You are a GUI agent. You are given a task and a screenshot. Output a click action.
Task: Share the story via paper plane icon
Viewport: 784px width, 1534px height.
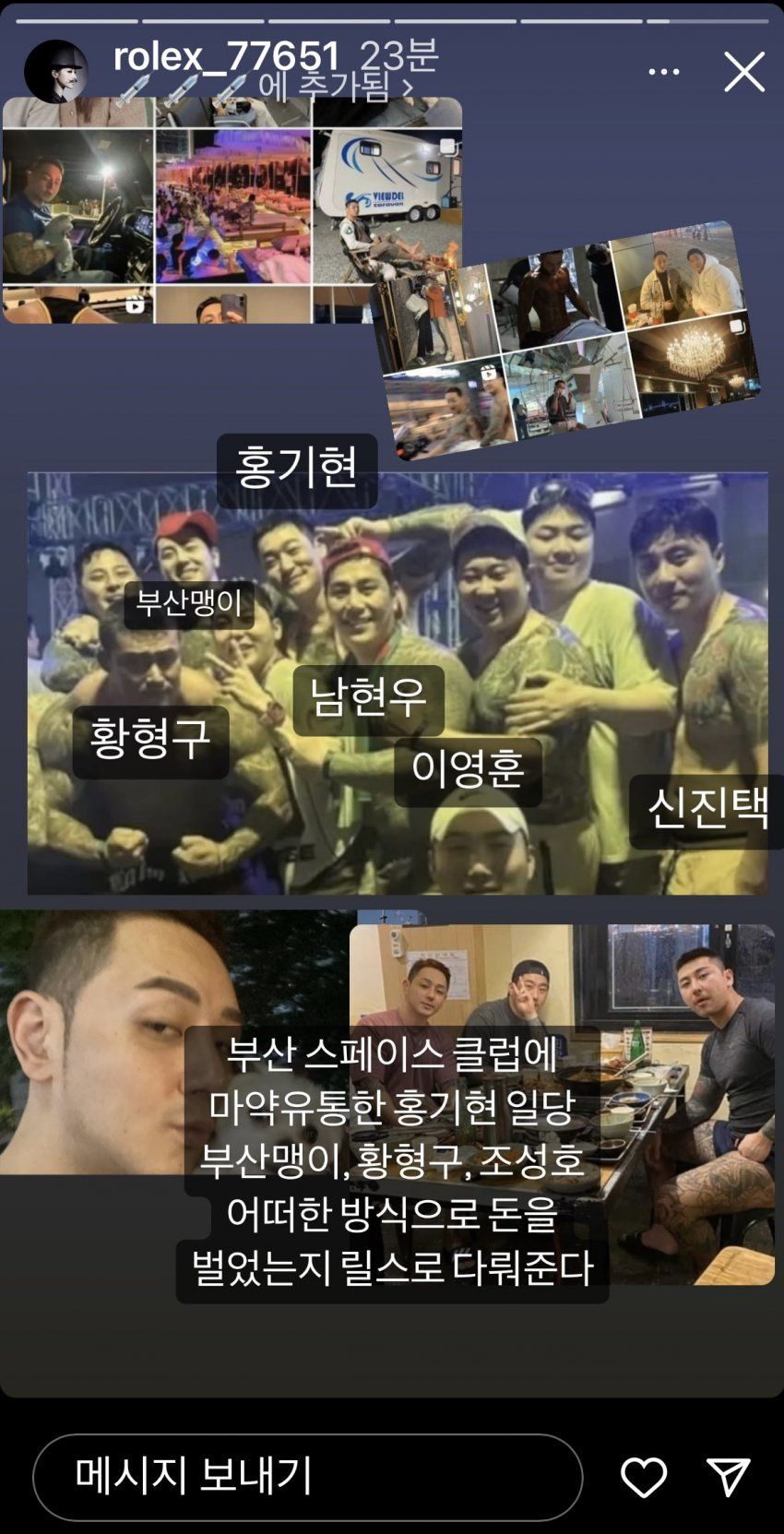tap(728, 1478)
